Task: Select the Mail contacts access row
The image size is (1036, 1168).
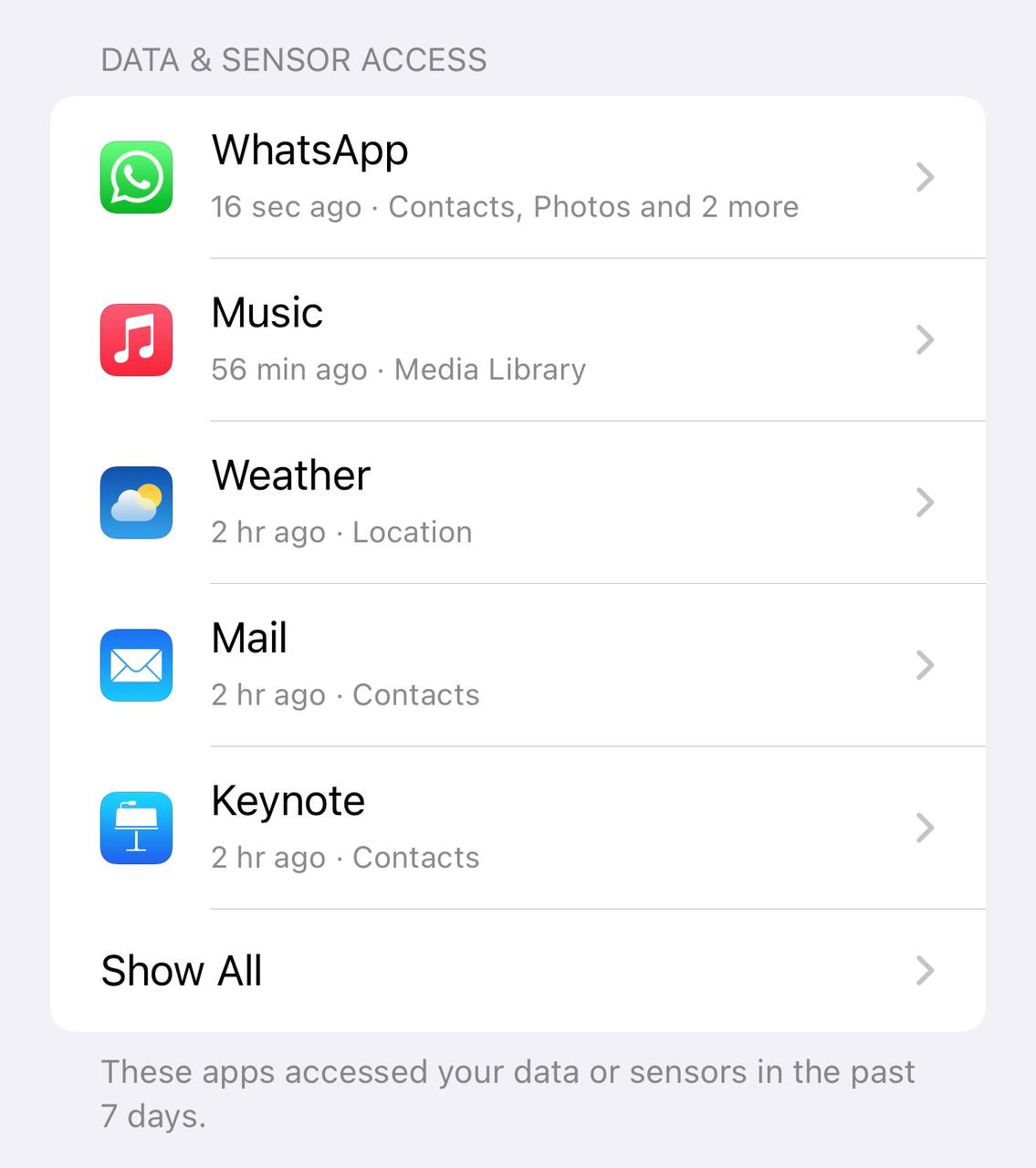Action: [518, 664]
